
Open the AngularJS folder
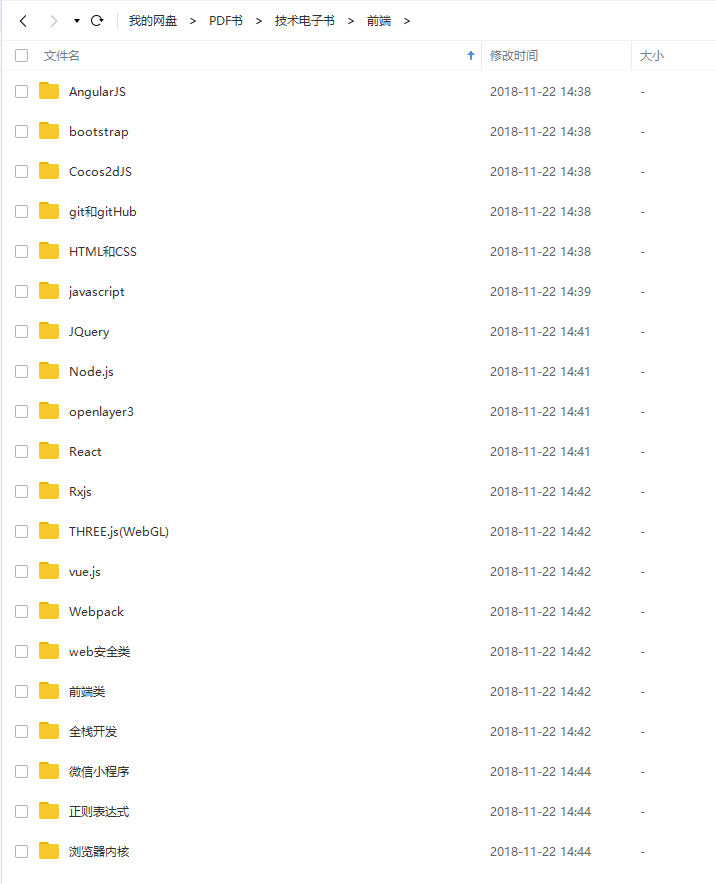pyautogui.click(x=97, y=92)
